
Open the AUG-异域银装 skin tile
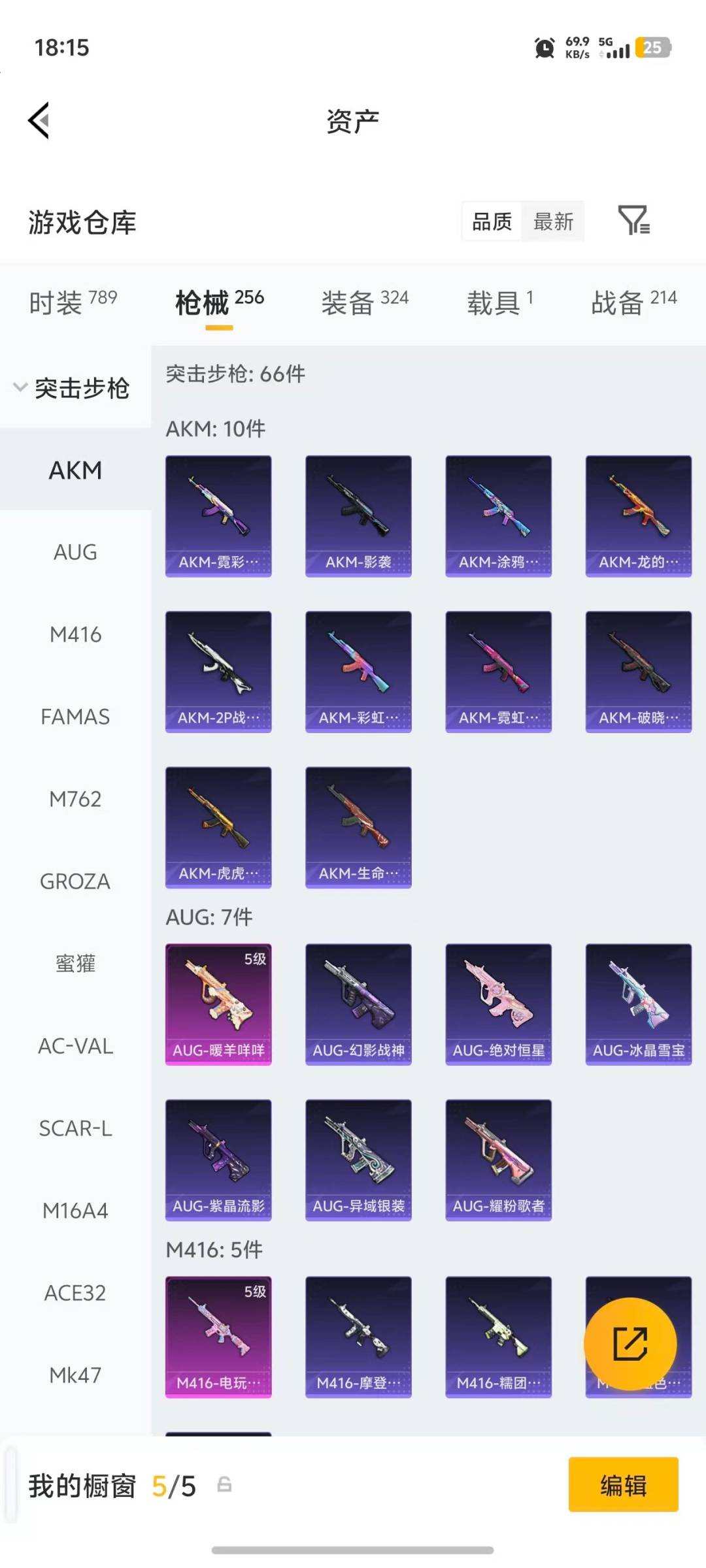358,1159
